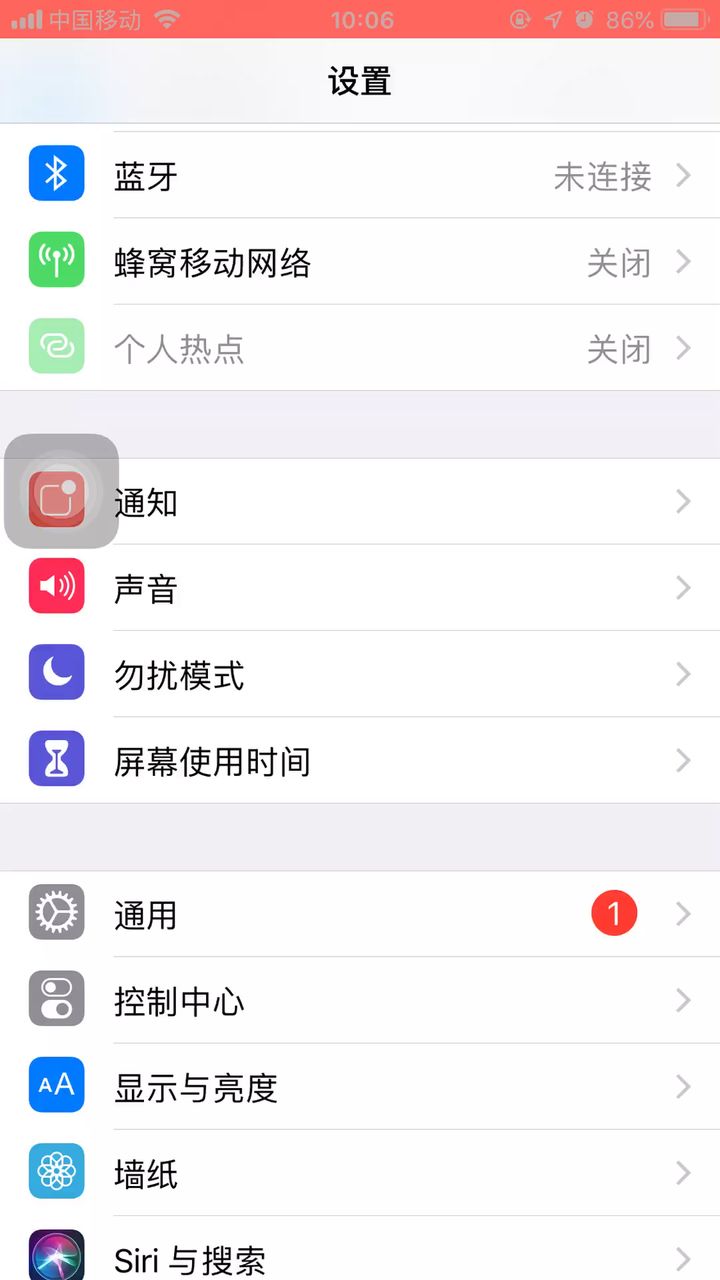Tap the red badge on 通用
720x1280 pixels.
coord(614,912)
